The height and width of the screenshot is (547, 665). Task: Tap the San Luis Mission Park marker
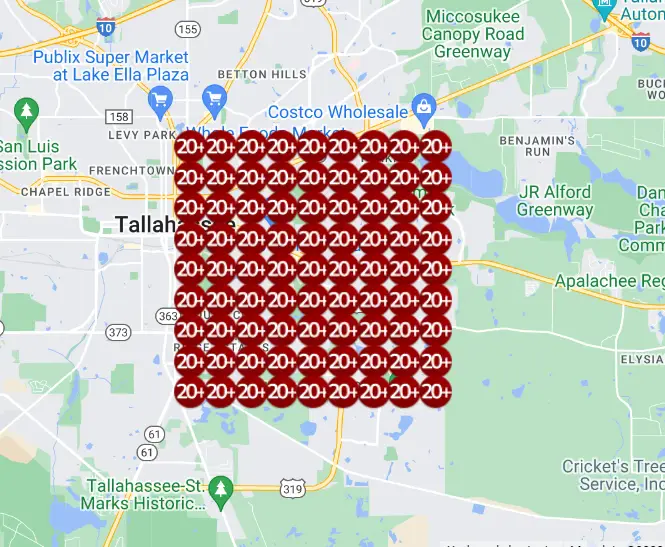click(27, 109)
